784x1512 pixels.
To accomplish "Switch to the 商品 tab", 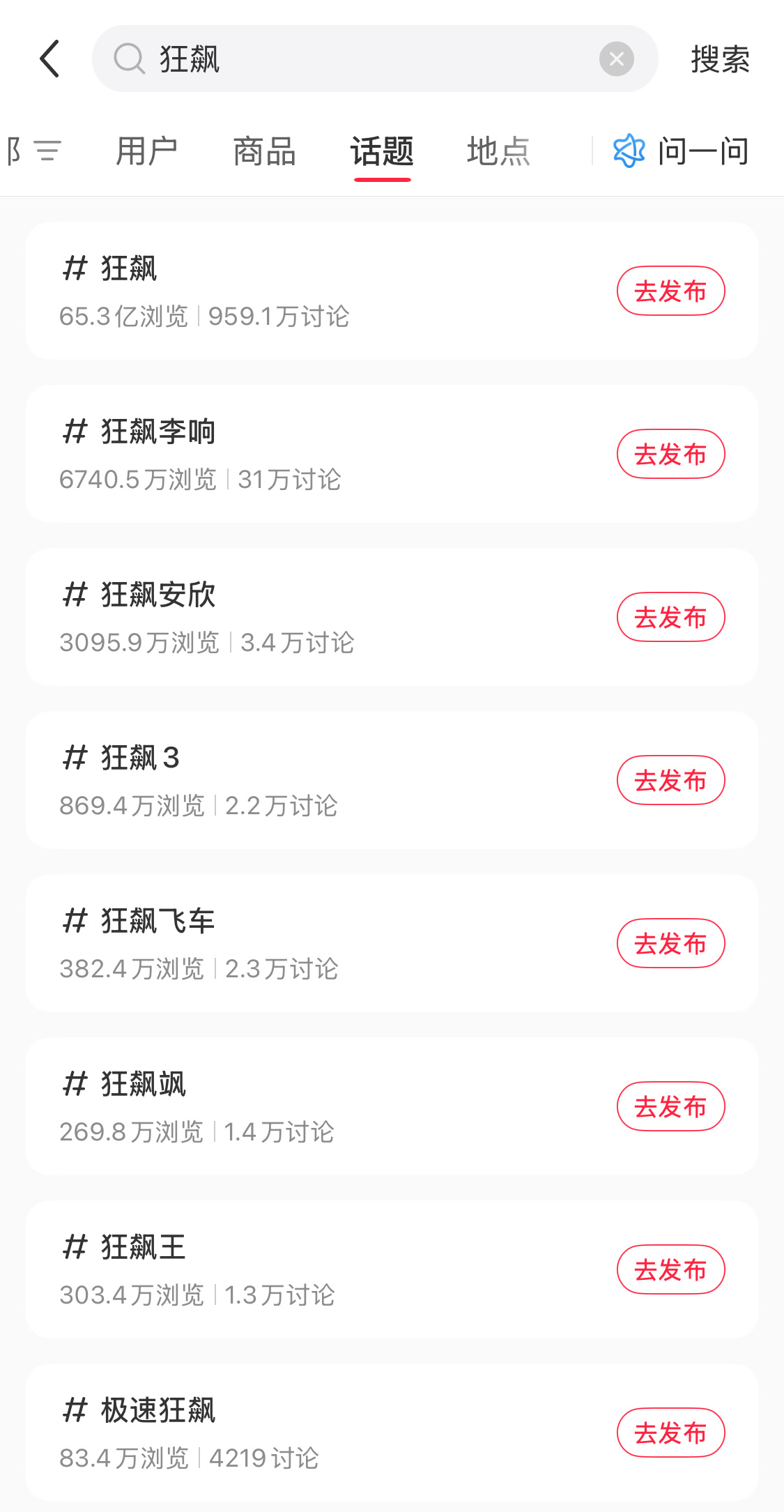I will [x=264, y=151].
